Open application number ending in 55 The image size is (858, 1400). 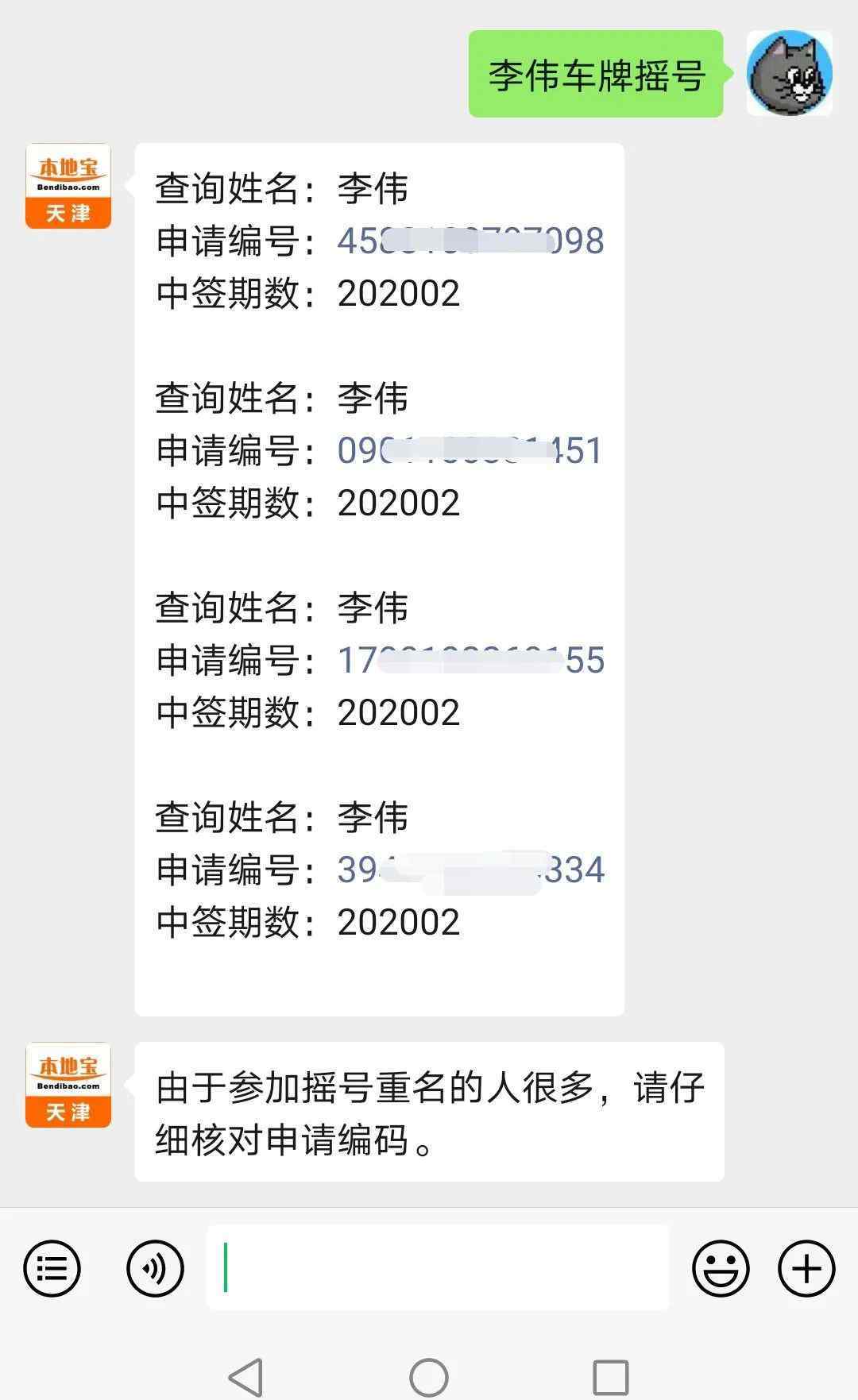pos(470,661)
